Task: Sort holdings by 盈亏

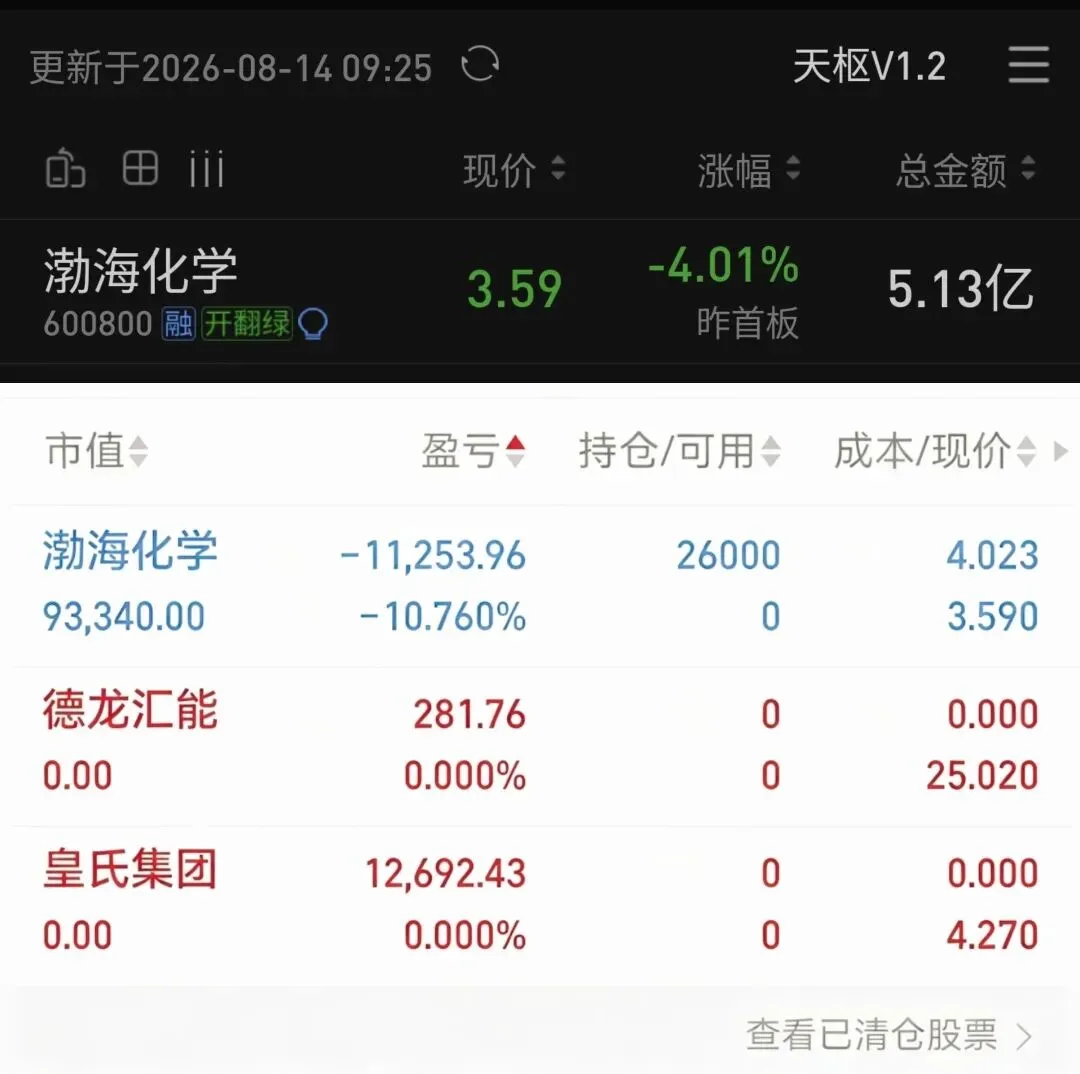Action: pos(474,451)
